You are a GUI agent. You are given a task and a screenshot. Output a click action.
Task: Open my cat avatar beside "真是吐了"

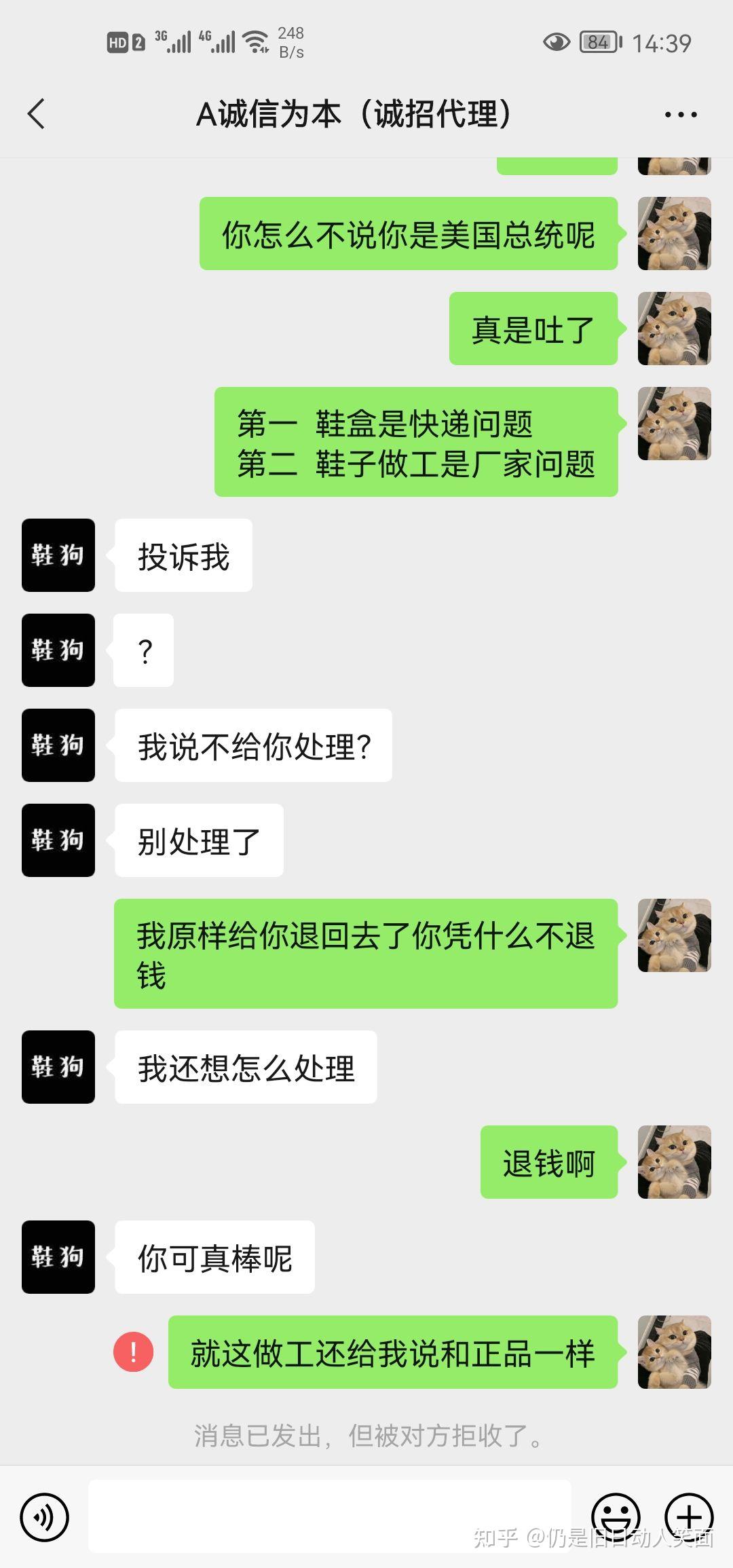click(674, 329)
